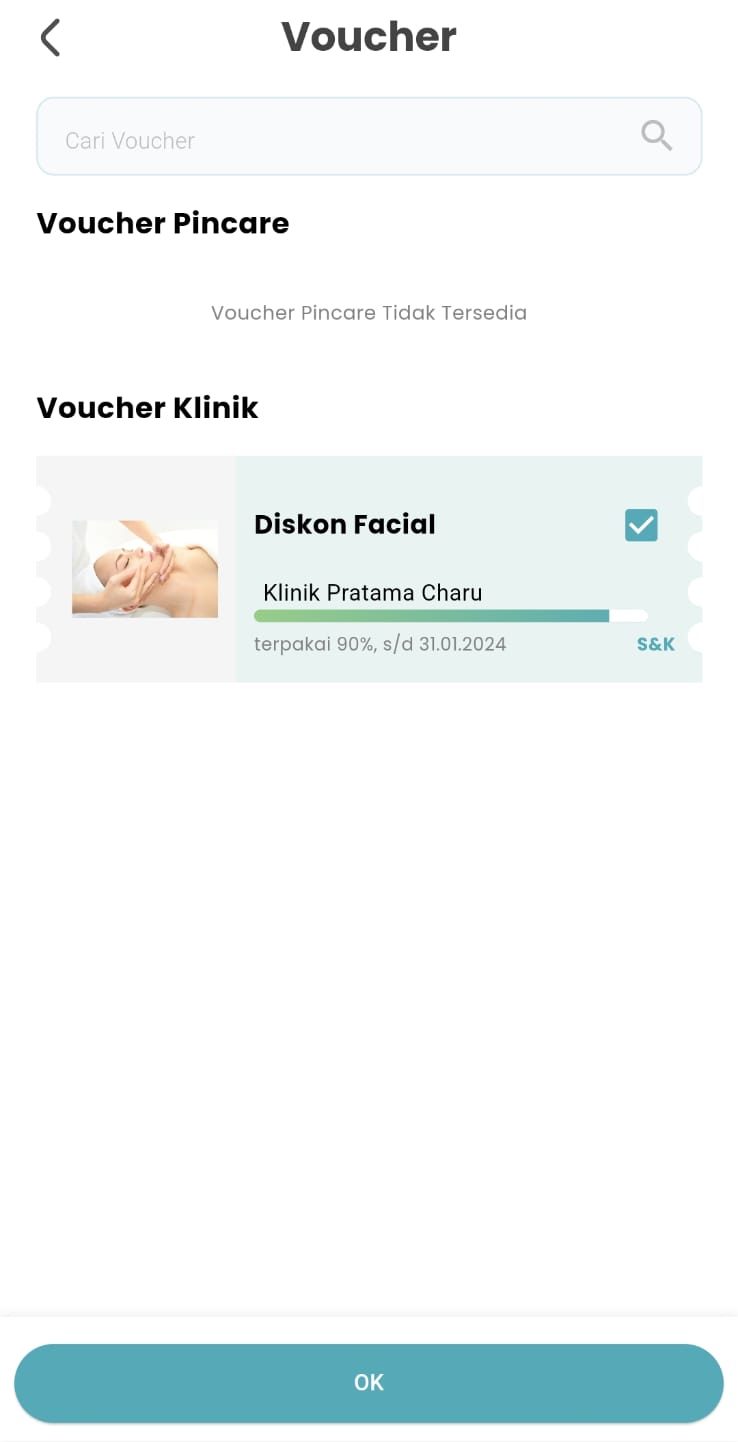Tap the Cari Voucher search field
The height and width of the screenshot is (1442, 738).
tap(340, 138)
